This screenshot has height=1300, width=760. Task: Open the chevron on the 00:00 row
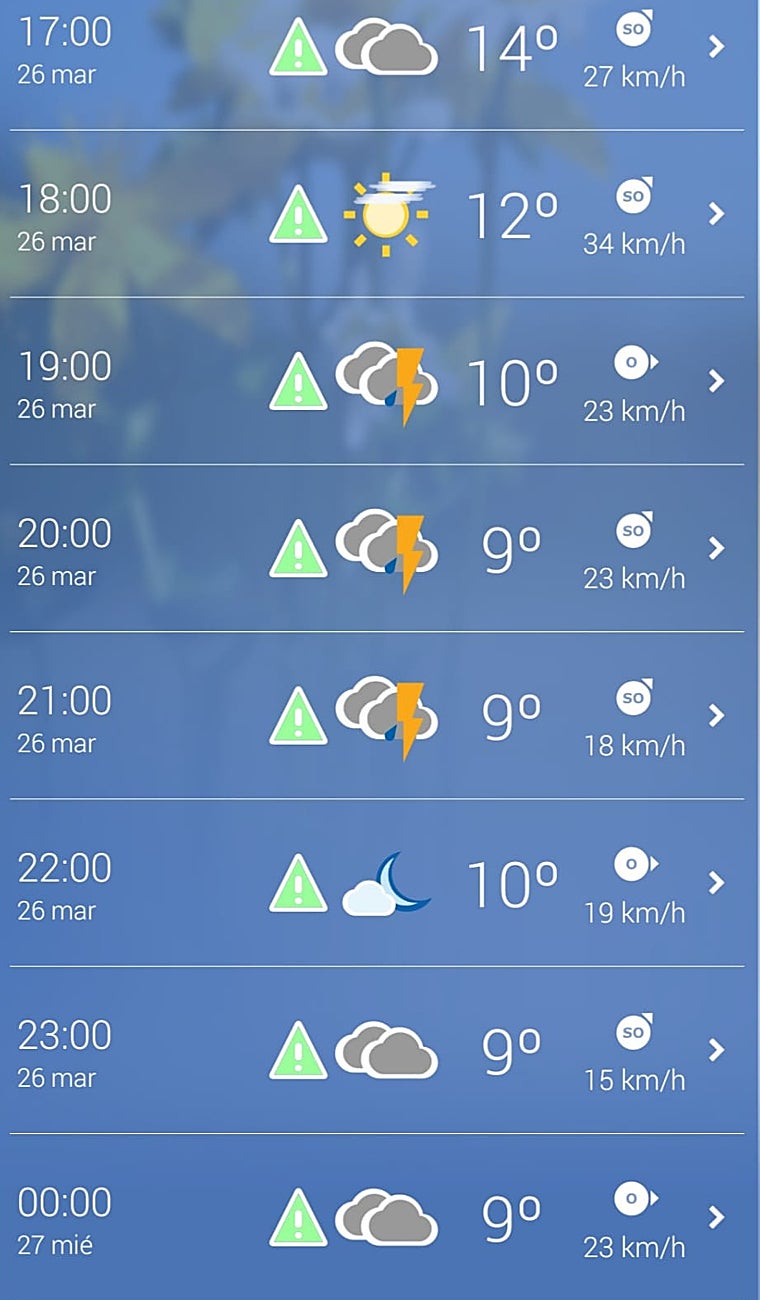pyautogui.click(x=716, y=1215)
